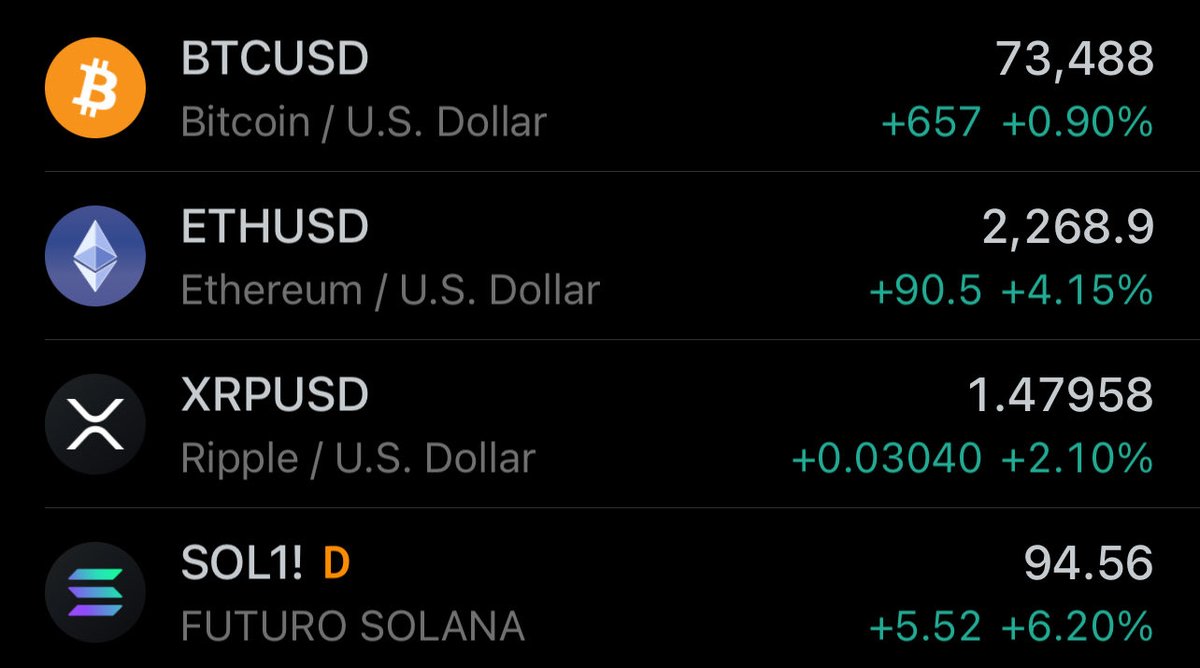1200x668 pixels.
Task: View the SOL1! Futuro Solana row
Action: (600, 593)
